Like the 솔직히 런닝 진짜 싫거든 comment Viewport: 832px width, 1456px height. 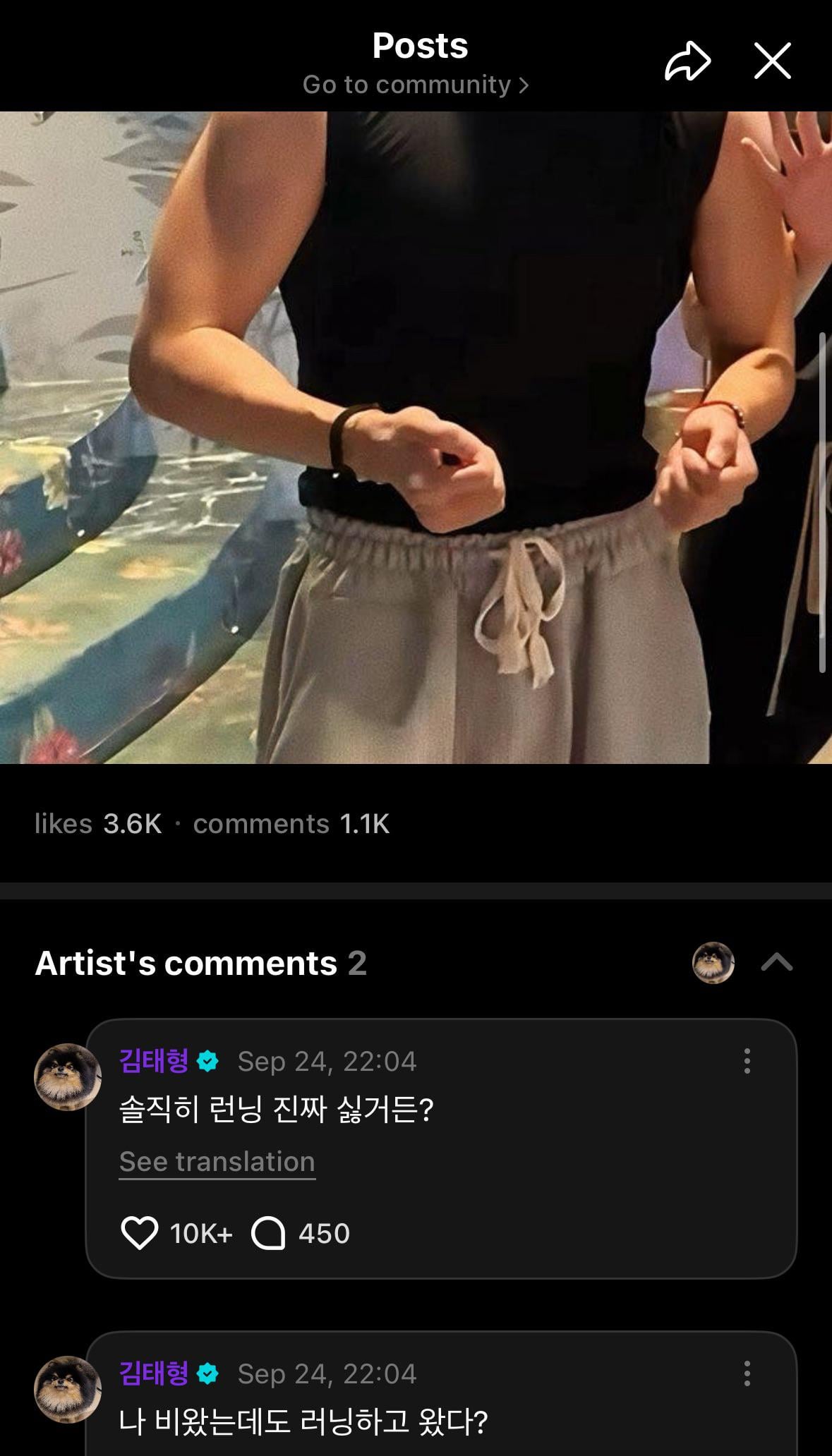pos(140,1233)
